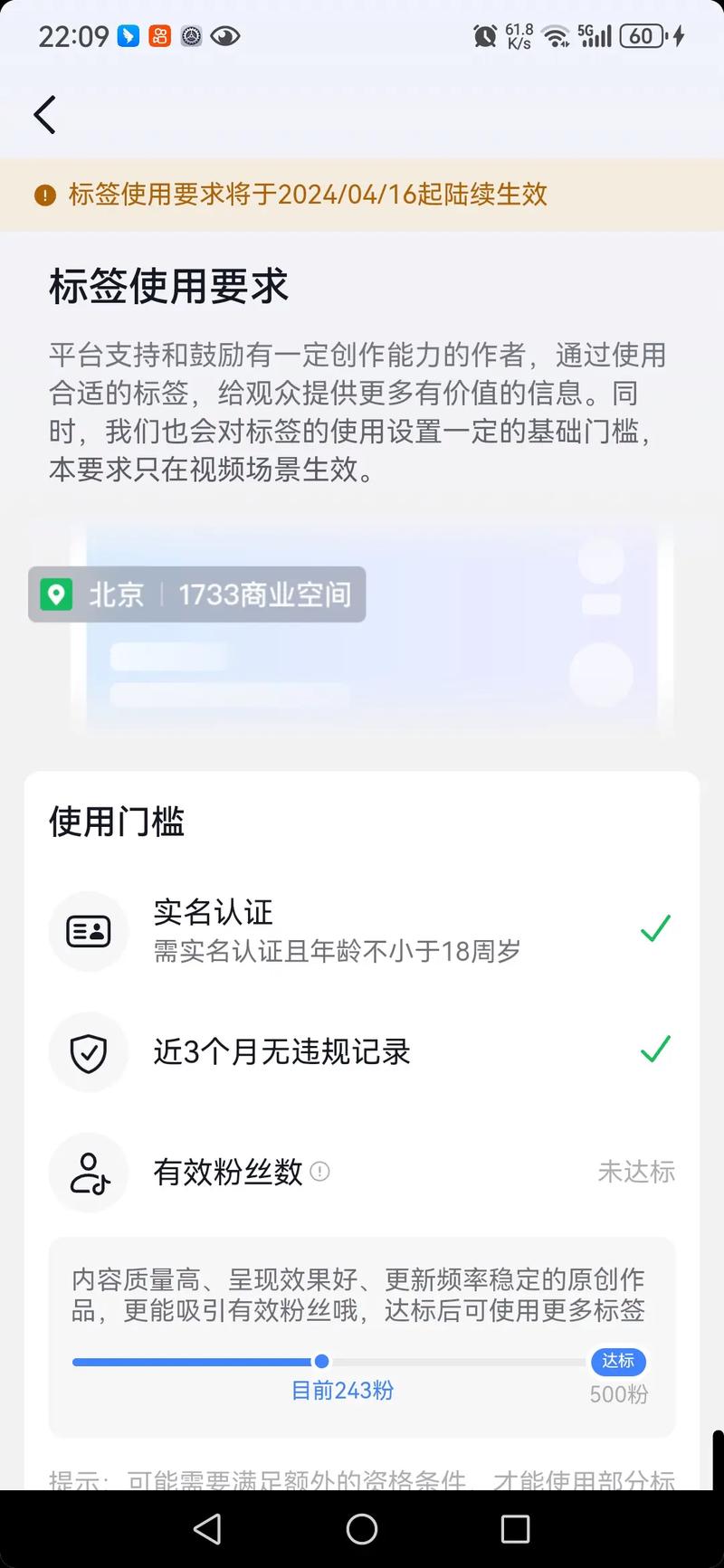This screenshot has height=1568, width=724.
Task: Tap the shield icon for 近3个月无违规记录
Action: (88, 1052)
